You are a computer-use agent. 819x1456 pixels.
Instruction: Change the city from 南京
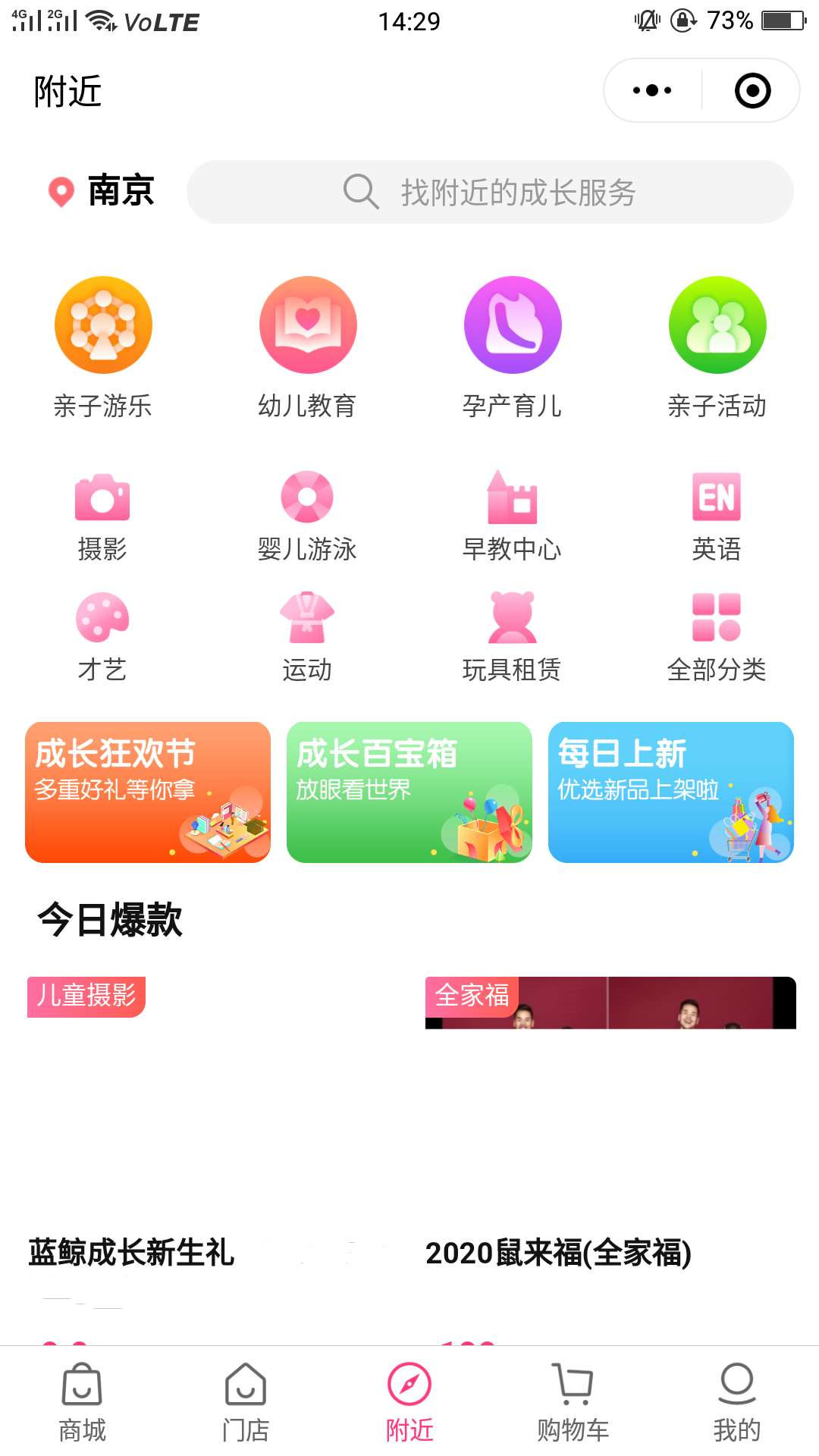101,190
